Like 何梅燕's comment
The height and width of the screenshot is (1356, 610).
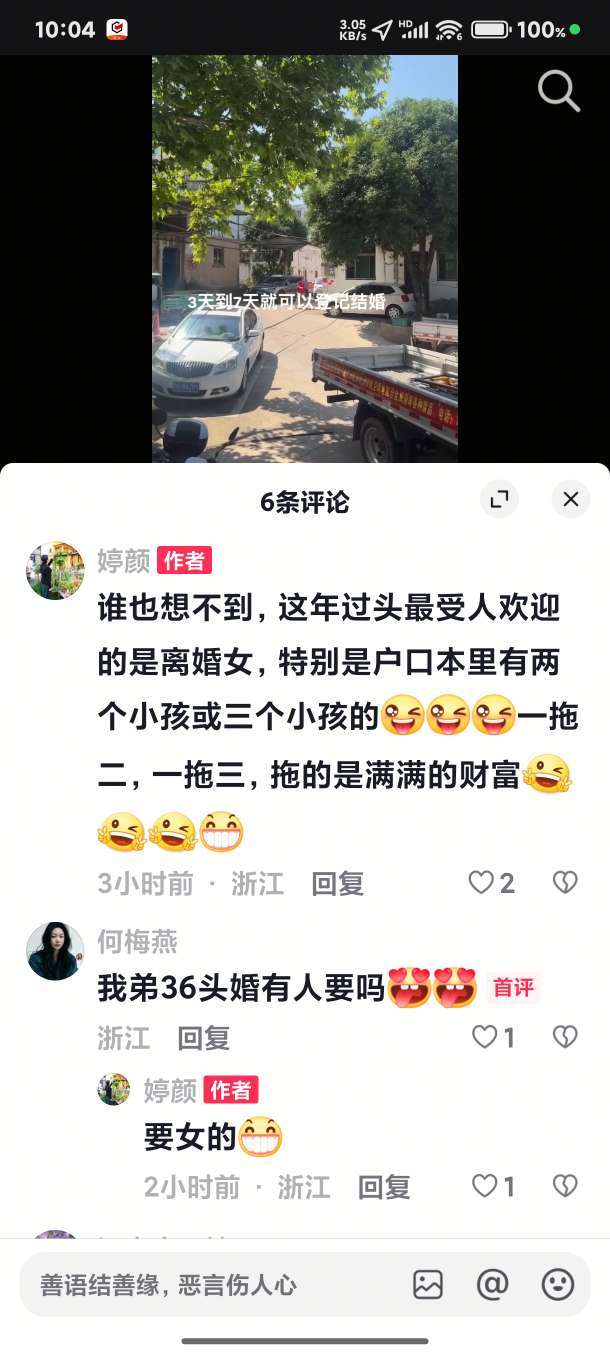click(x=493, y=1038)
